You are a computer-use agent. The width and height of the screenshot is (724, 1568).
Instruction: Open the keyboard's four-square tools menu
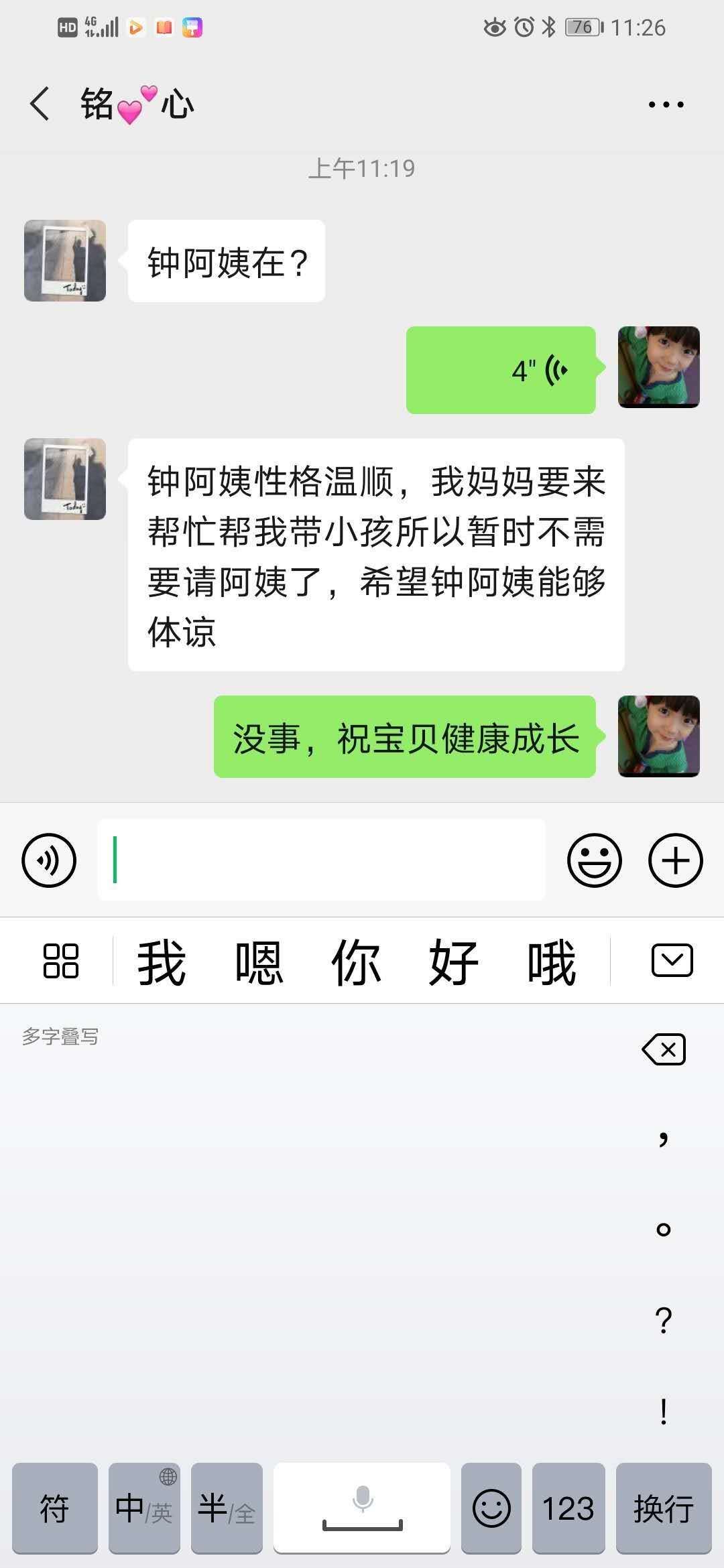tap(61, 961)
